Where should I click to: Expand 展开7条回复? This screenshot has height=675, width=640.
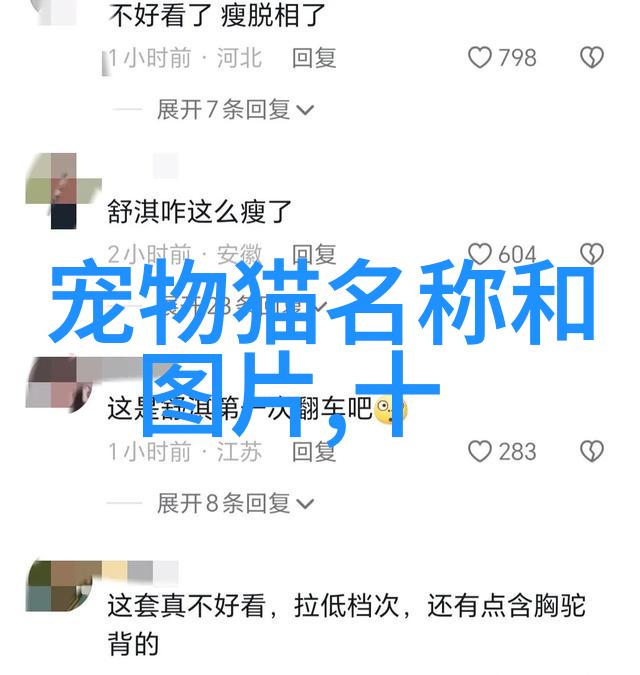234,109
